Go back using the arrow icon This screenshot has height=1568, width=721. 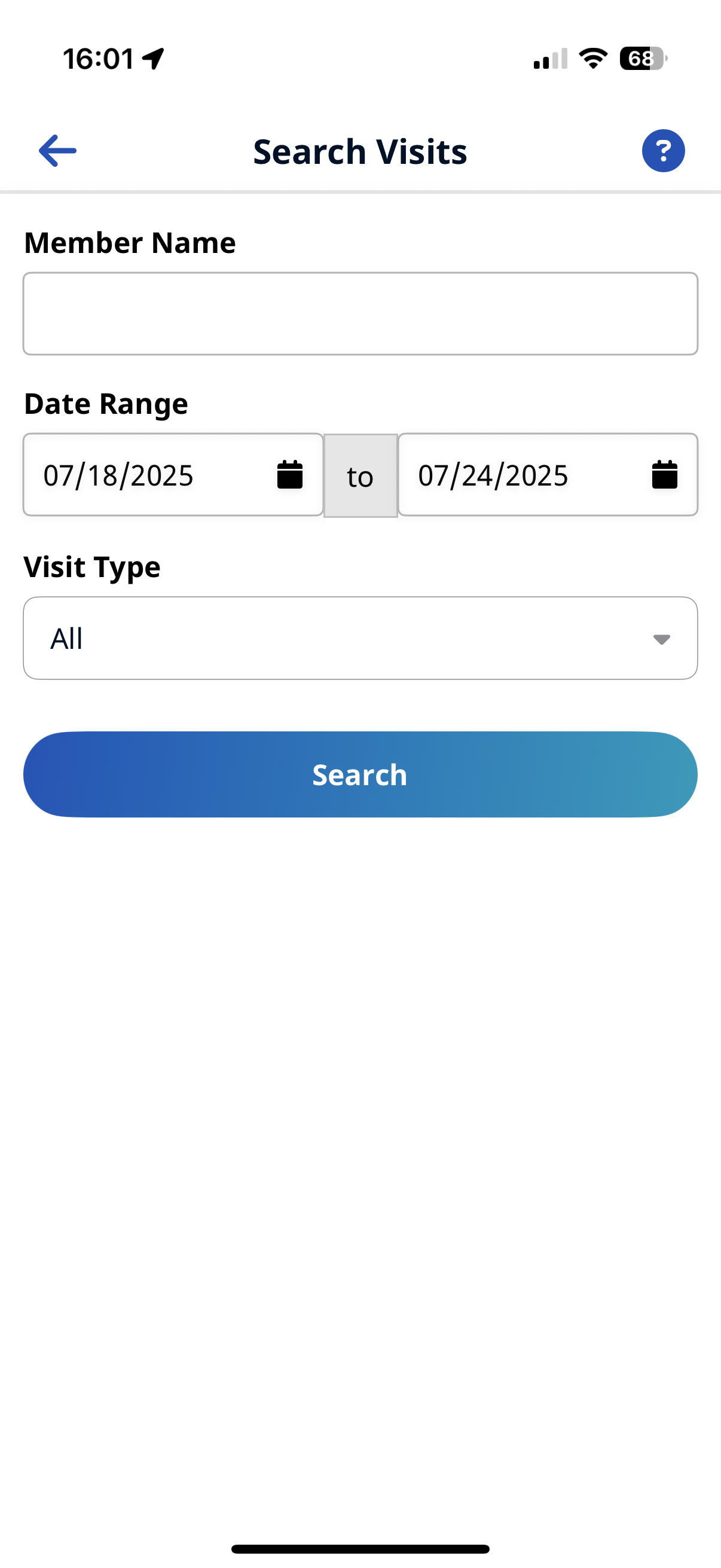click(x=57, y=150)
